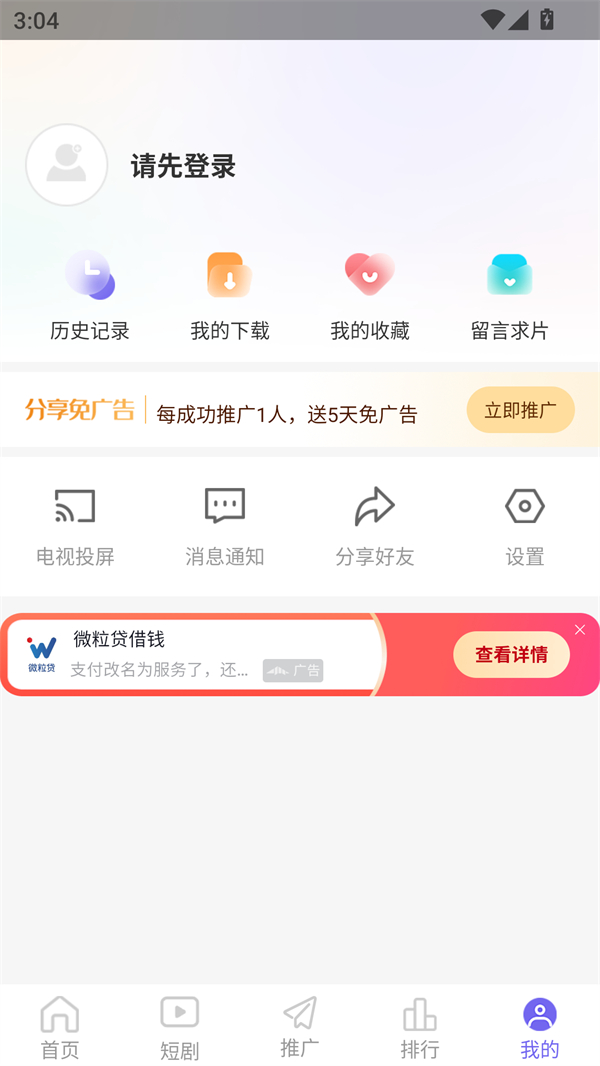Open 历史记录 watch history

tap(90, 295)
